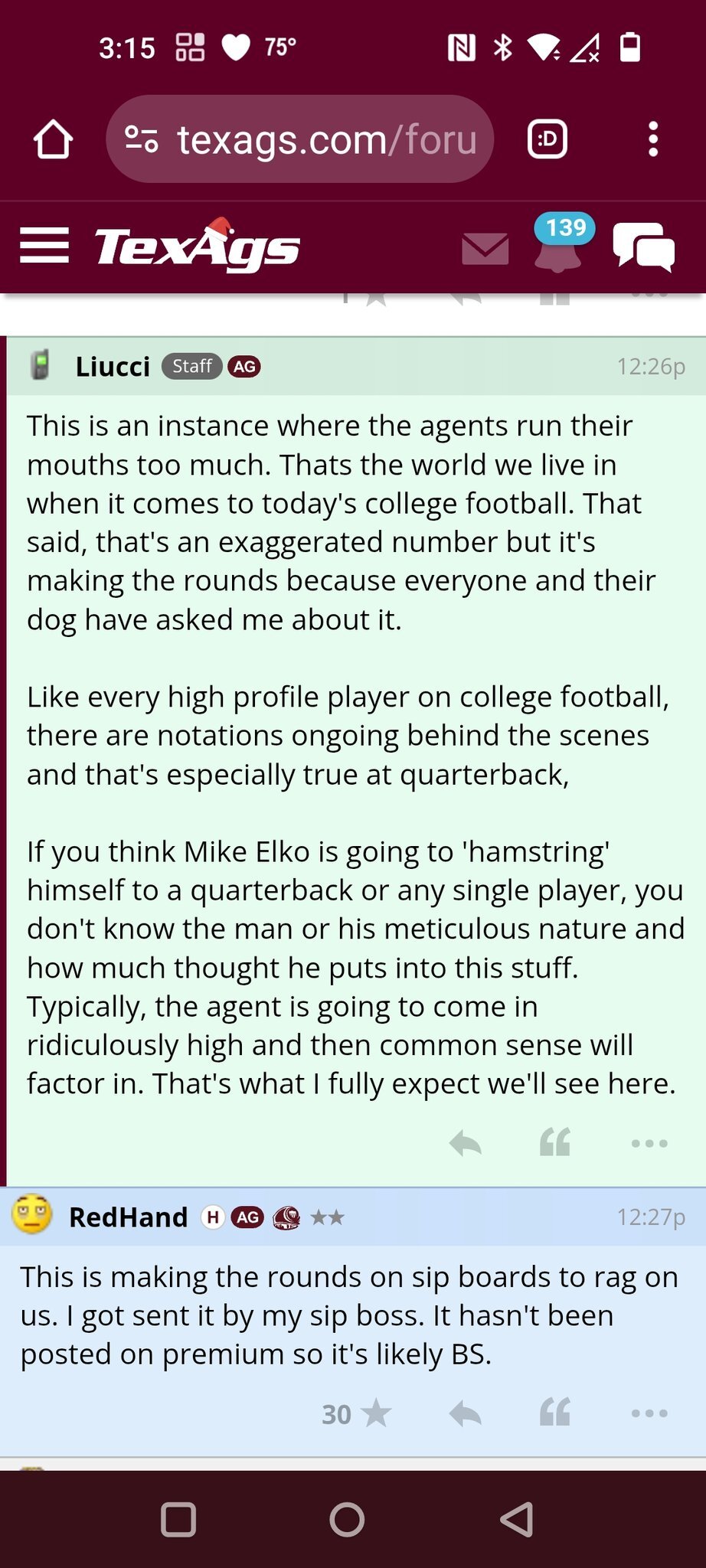Reply to RedHand's post
This screenshot has width=706, height=1568.
(x=465, y=1413)
